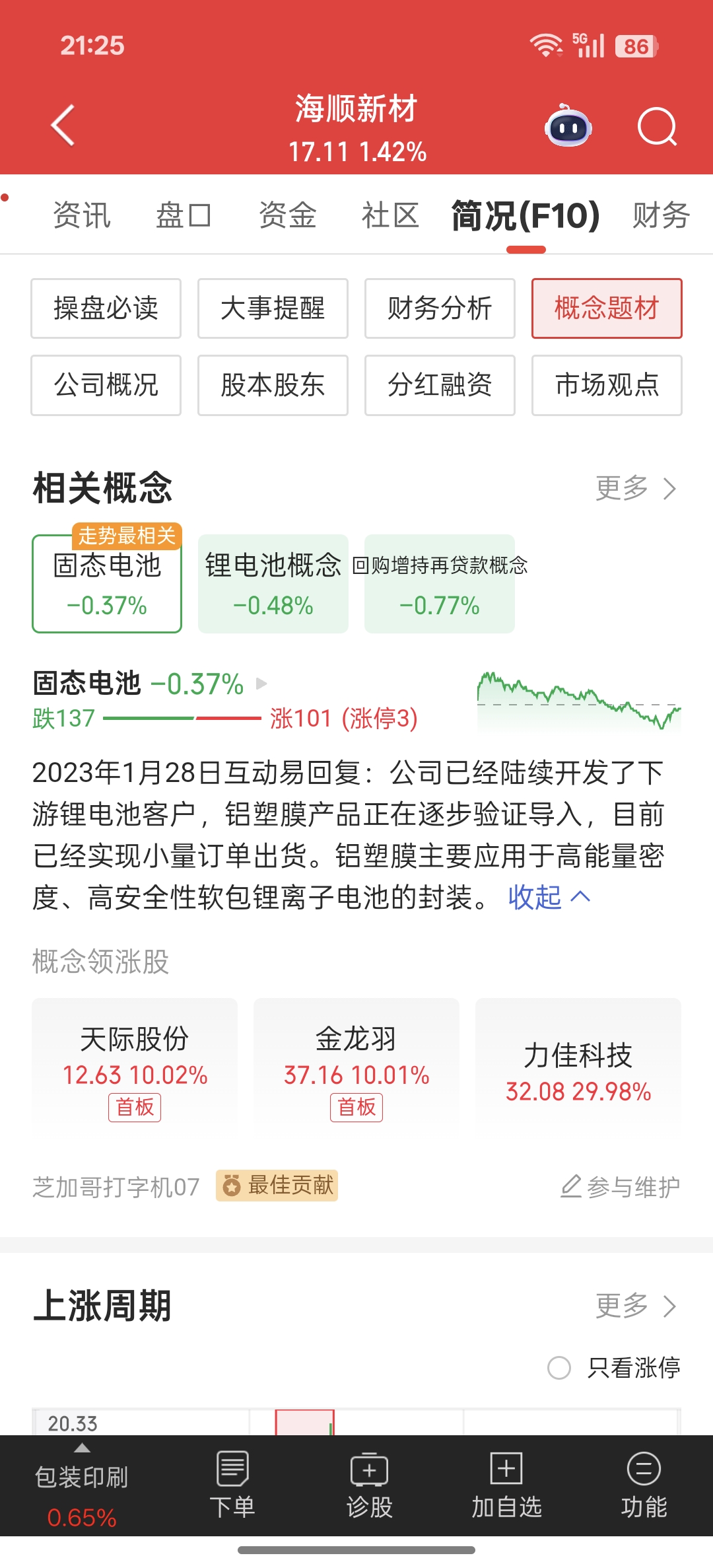The image size is (713, 1568).
Task: Enable the 只看涨停 radio option
Action: coord(614,1367)
